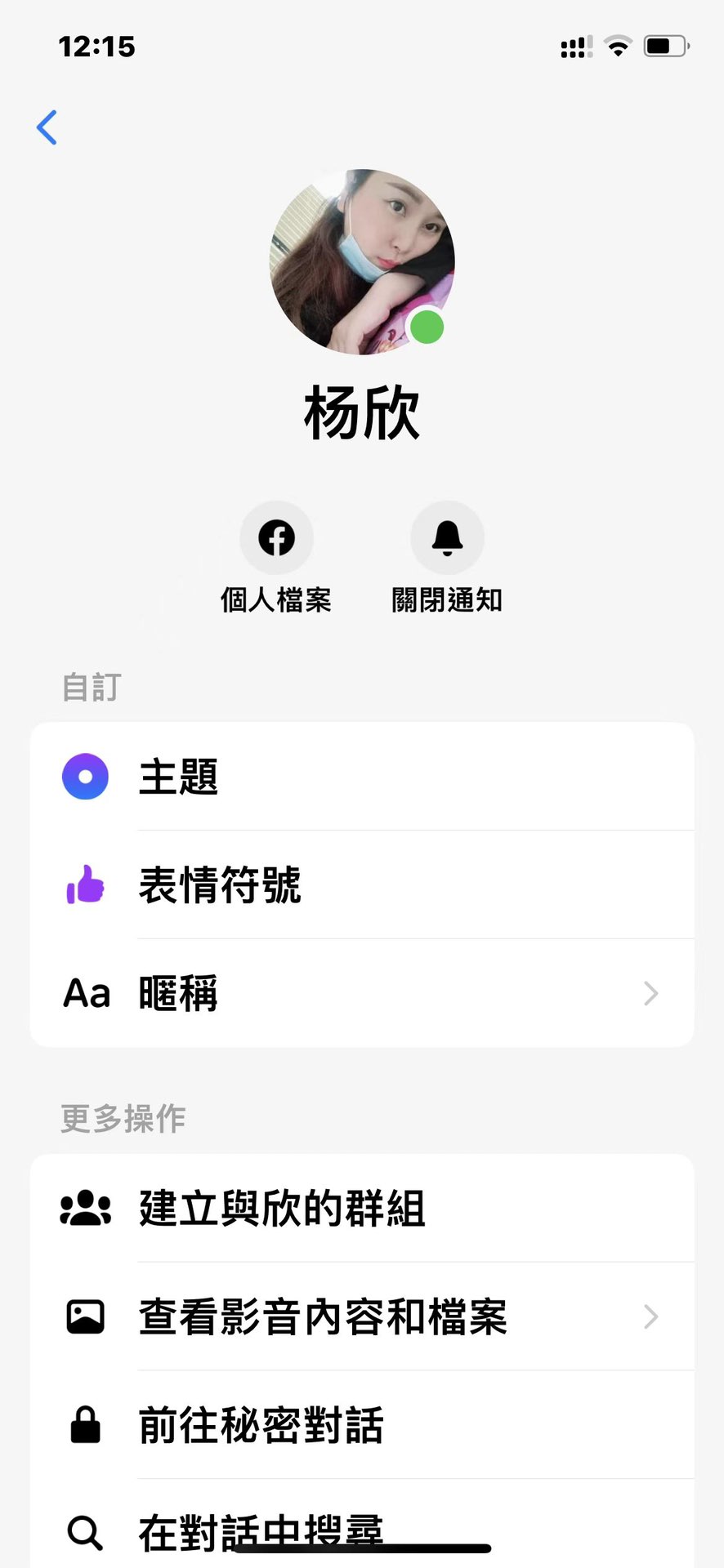Open the 暱稱 nicknames row
724x1568 pixels.
(362, 993)
